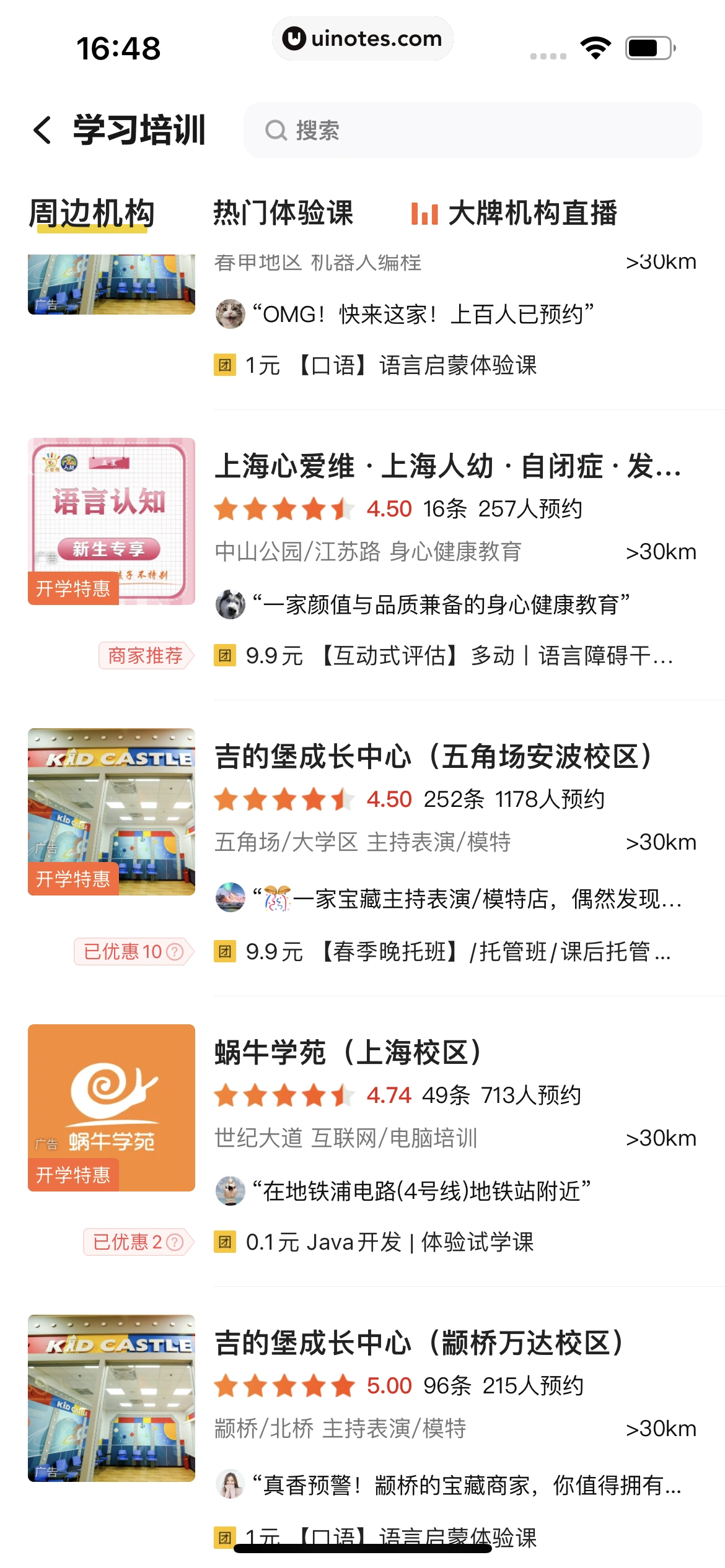Toggle the 开学特惠 badge on 吉的堡 五角场 card
725x1568 pixels.
(73, 878)
